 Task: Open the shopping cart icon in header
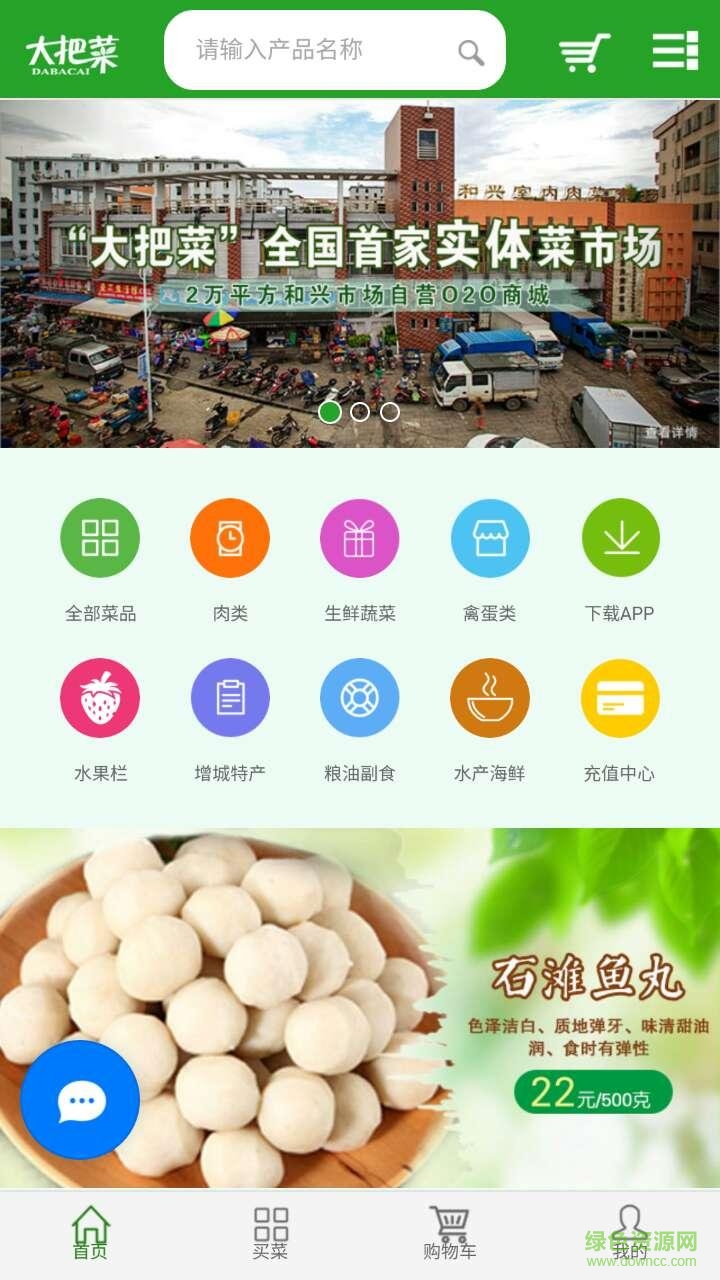[x=583, y=52]
